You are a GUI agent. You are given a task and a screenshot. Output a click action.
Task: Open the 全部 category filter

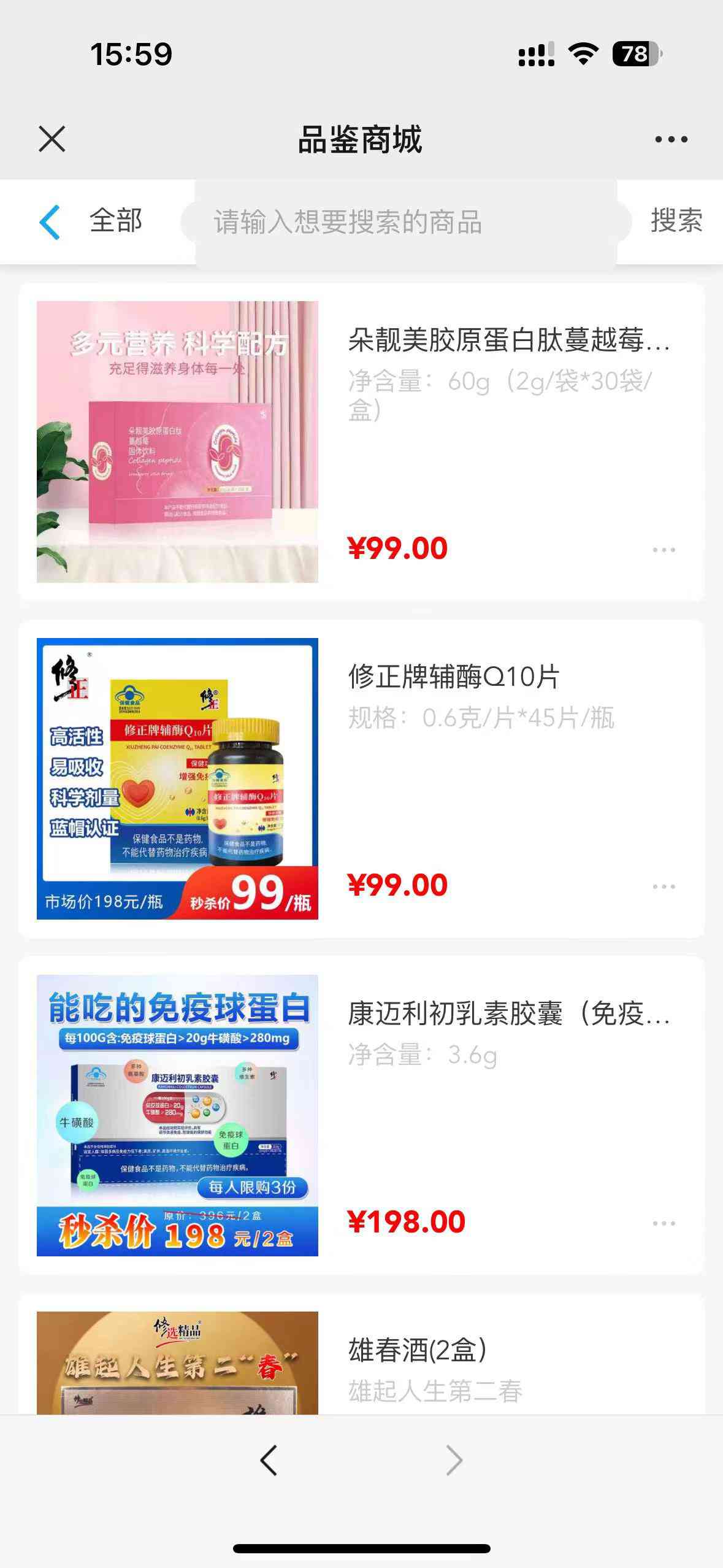[116, 221]
